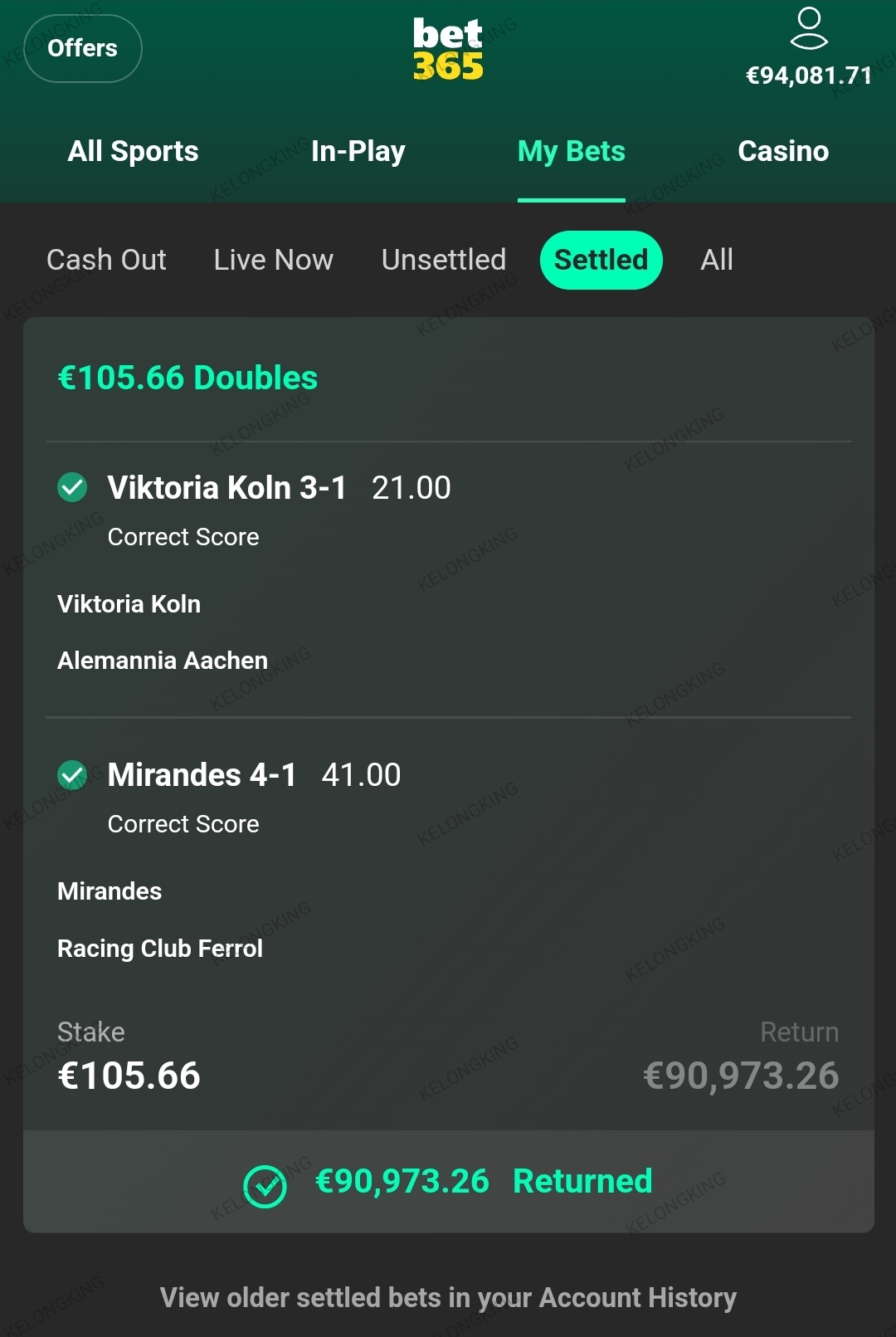Show Unsettled bets
This screenshot has height=1337, width=896.
[443, 260]
